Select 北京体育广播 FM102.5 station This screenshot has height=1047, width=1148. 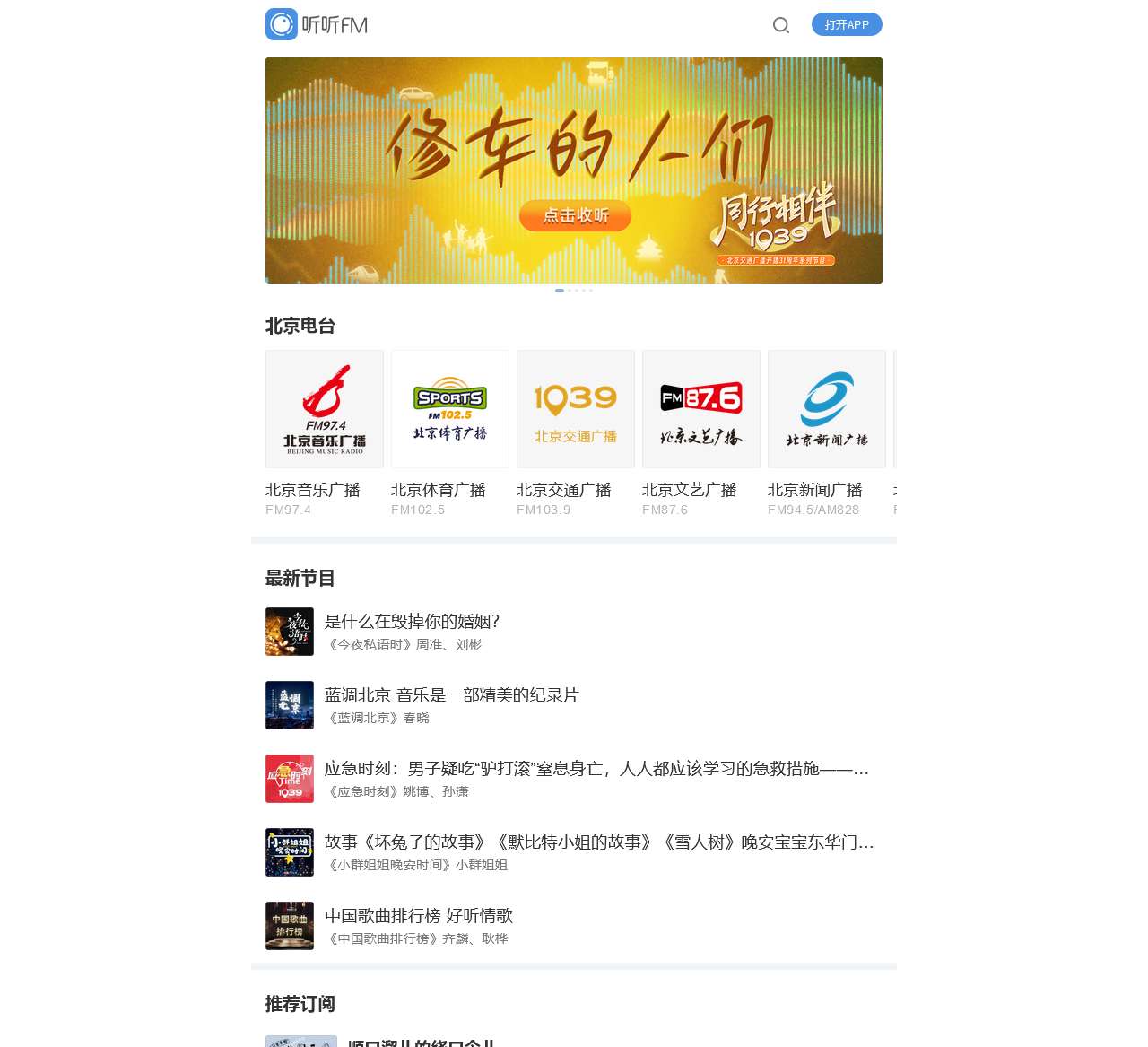click(x=450, y=409)
